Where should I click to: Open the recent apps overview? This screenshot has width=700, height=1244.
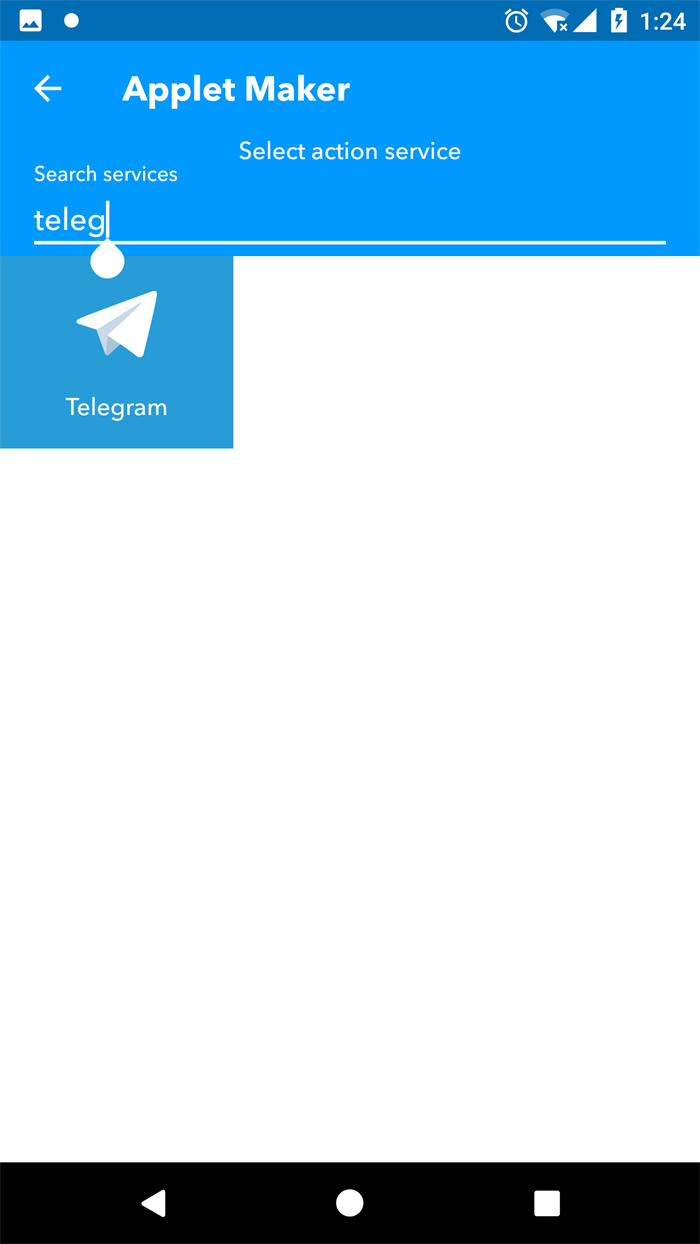(x=546, y=1203)
